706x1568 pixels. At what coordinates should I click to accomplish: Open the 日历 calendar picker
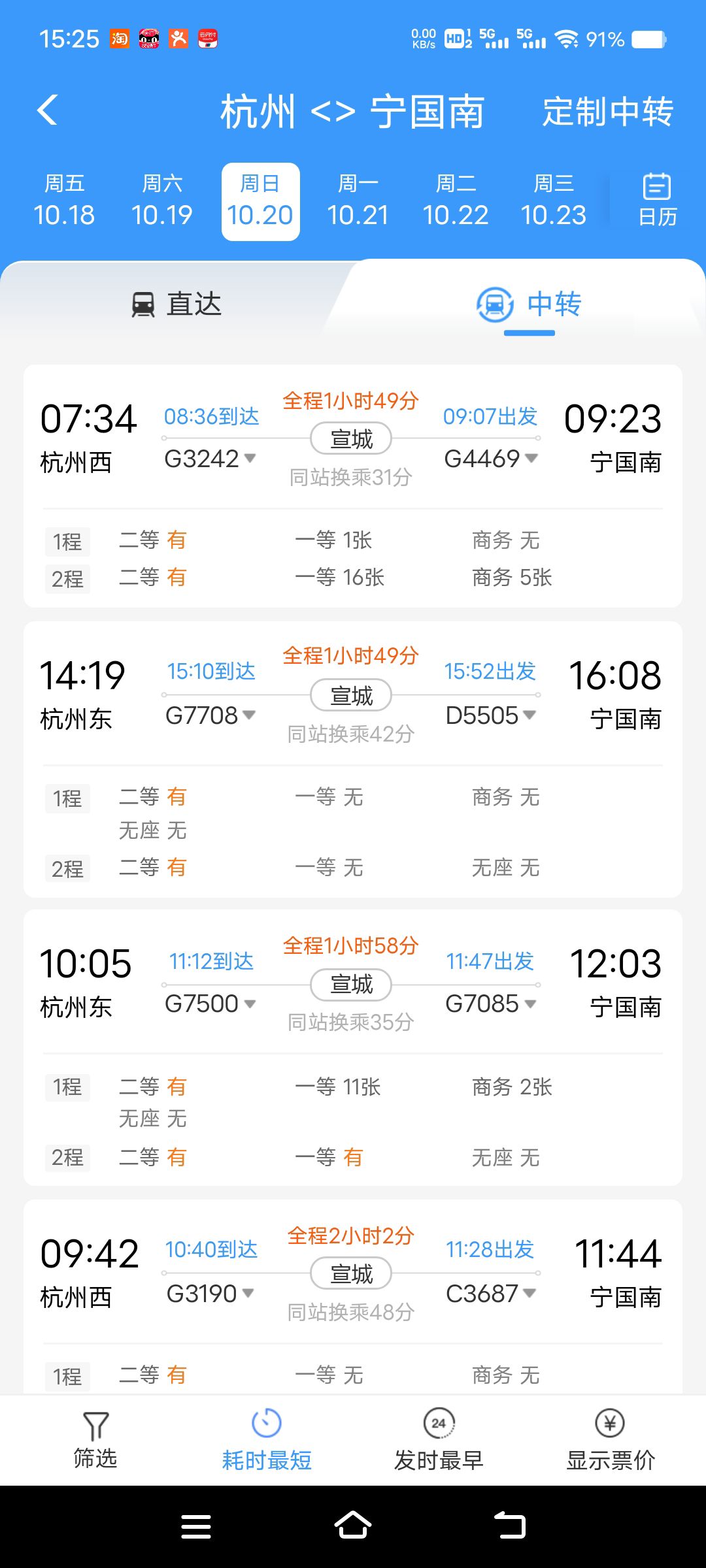[657, 200]
